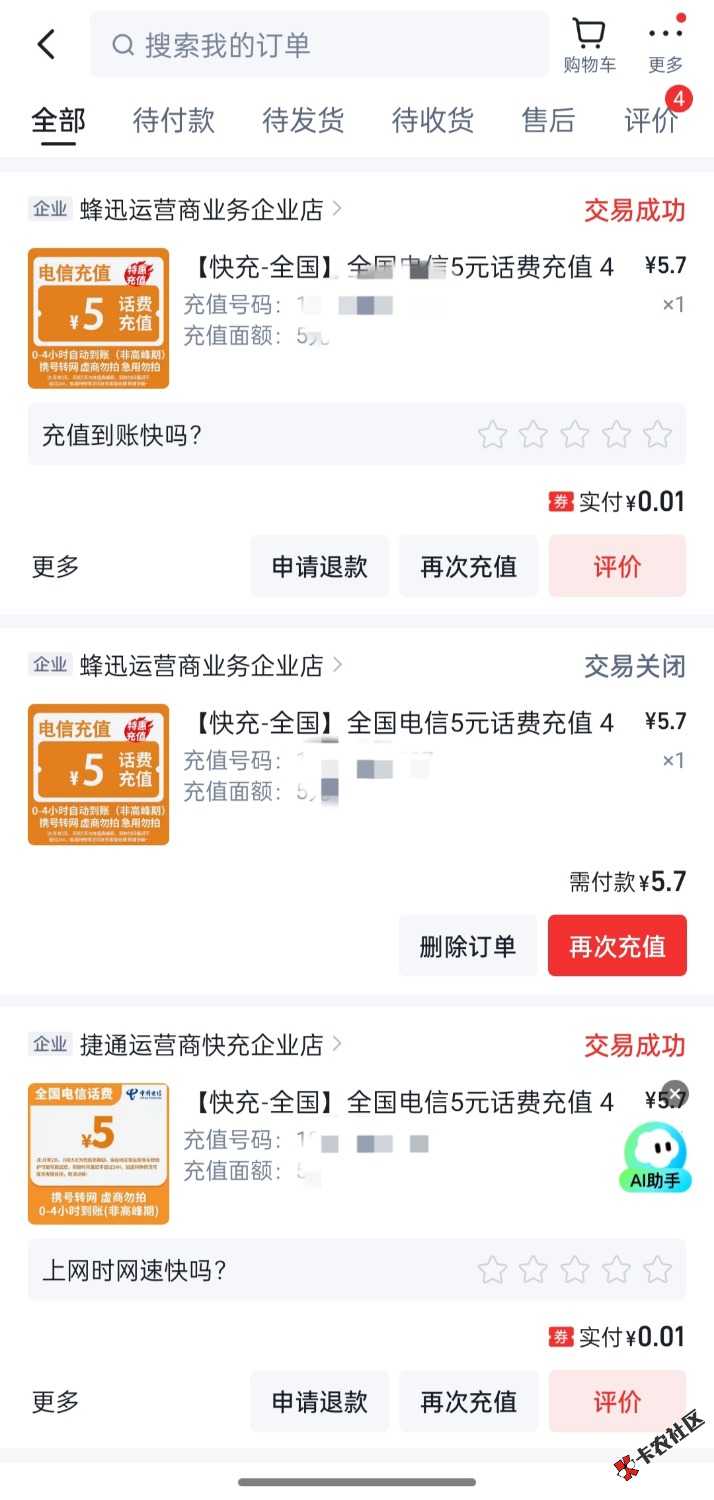Switch to the 售后 tab
This screenshot has width=714, height=1500.
click(548, 120)
